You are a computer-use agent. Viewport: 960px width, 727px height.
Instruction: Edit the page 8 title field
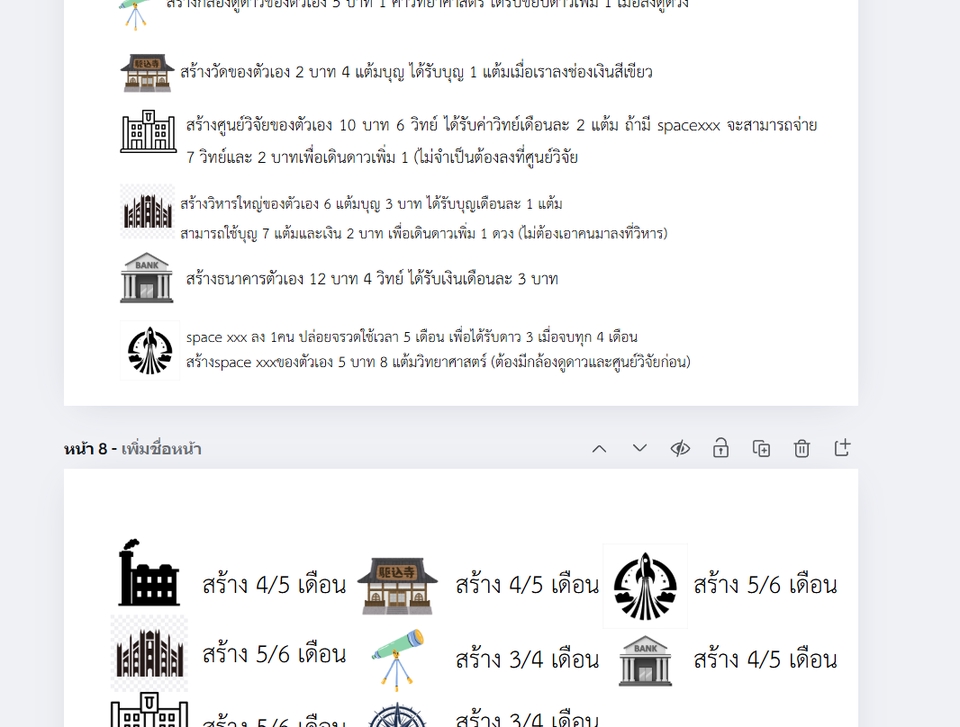(x=161, y=449)
